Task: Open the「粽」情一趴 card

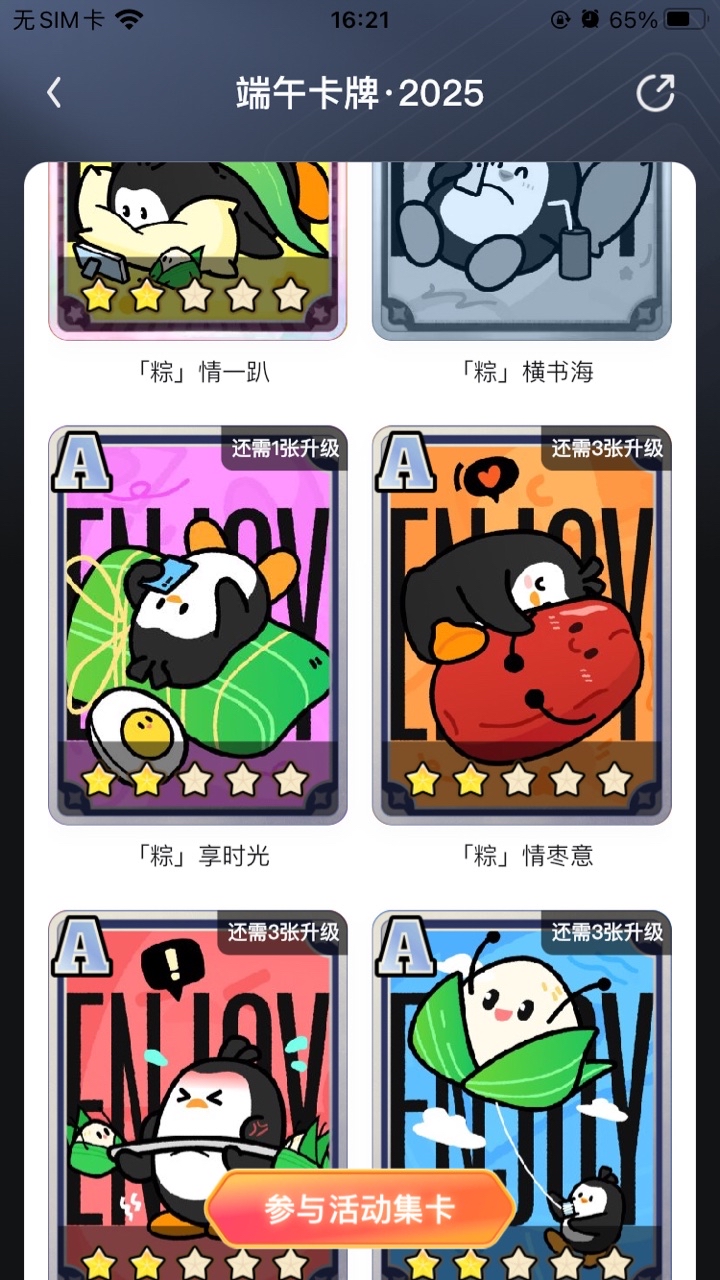Action: coord(198,251)
